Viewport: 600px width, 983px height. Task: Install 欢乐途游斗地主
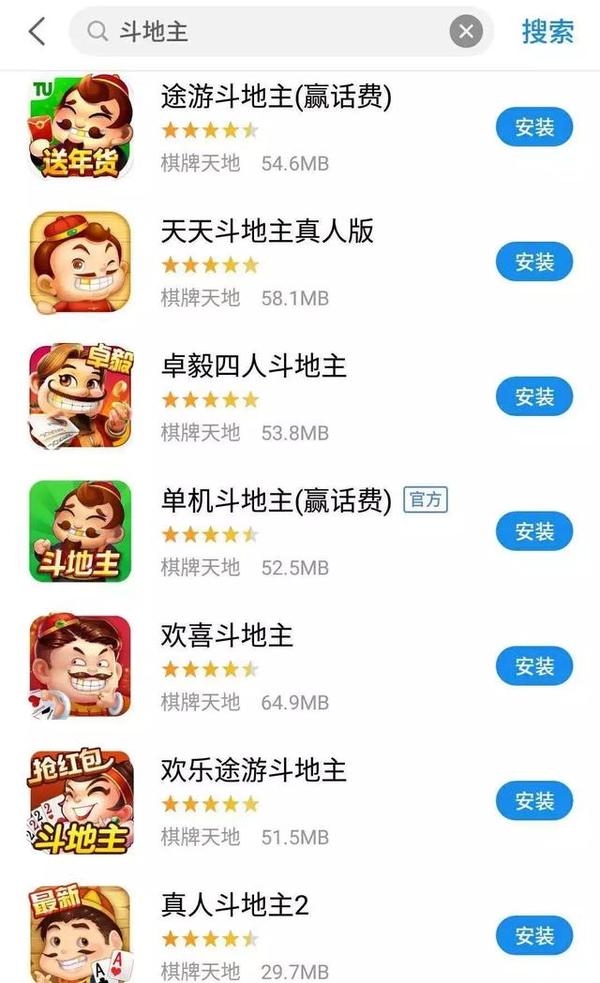point(534,802)
